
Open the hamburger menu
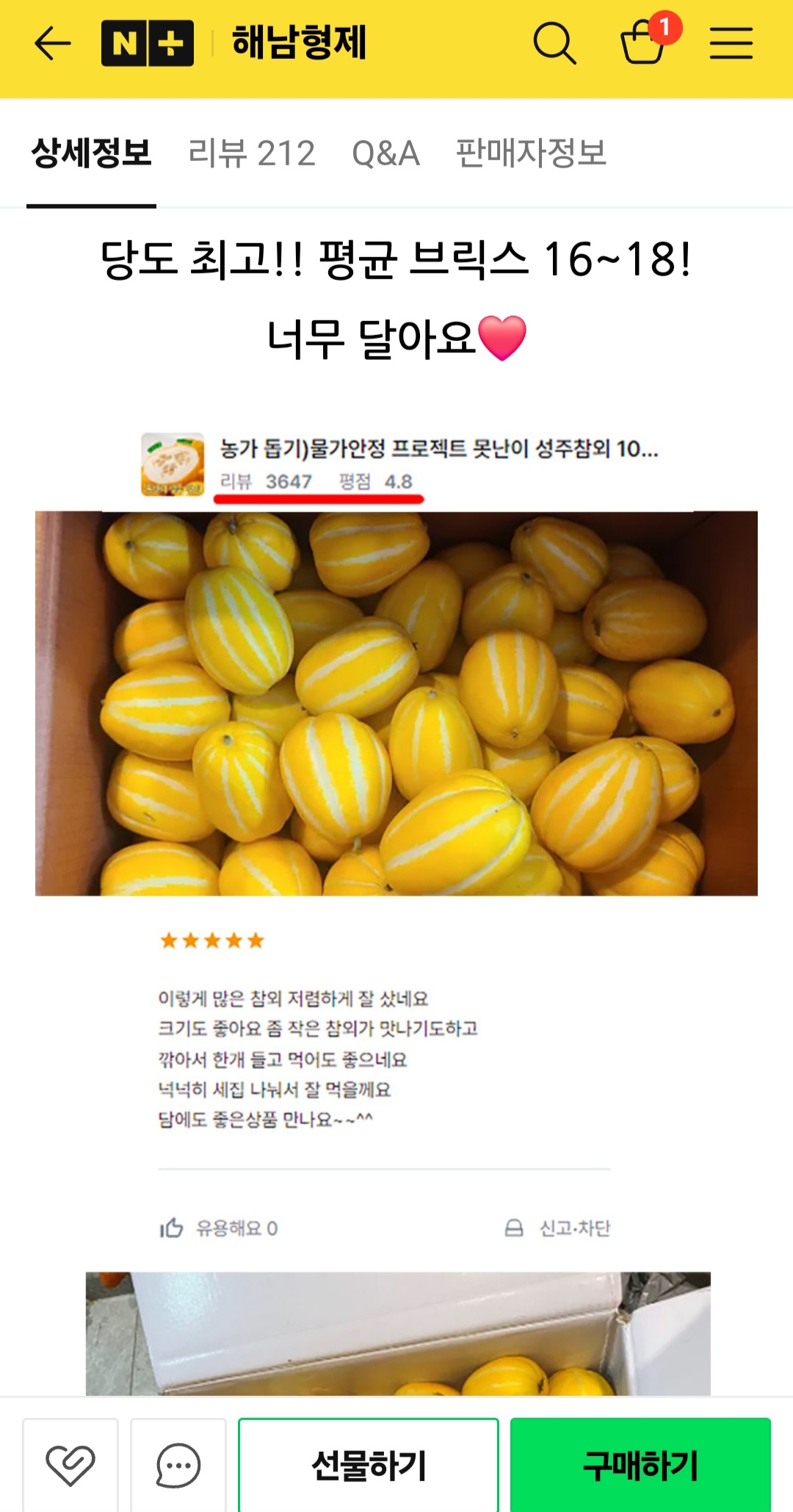tap(731, 43)
